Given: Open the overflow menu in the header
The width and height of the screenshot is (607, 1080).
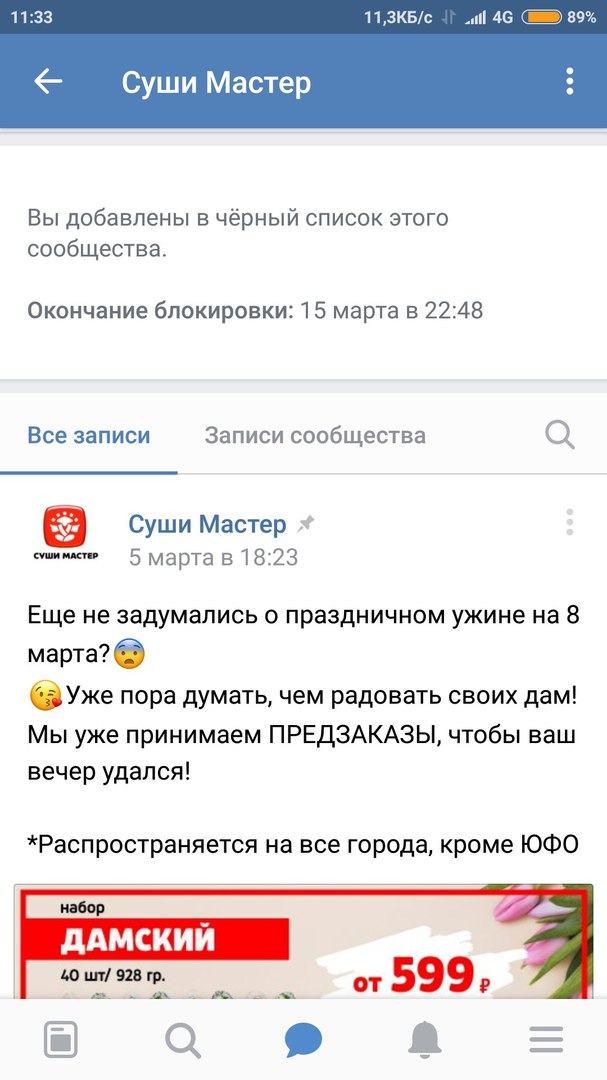Looking at the screenshot, I should (x=569, y=81).
